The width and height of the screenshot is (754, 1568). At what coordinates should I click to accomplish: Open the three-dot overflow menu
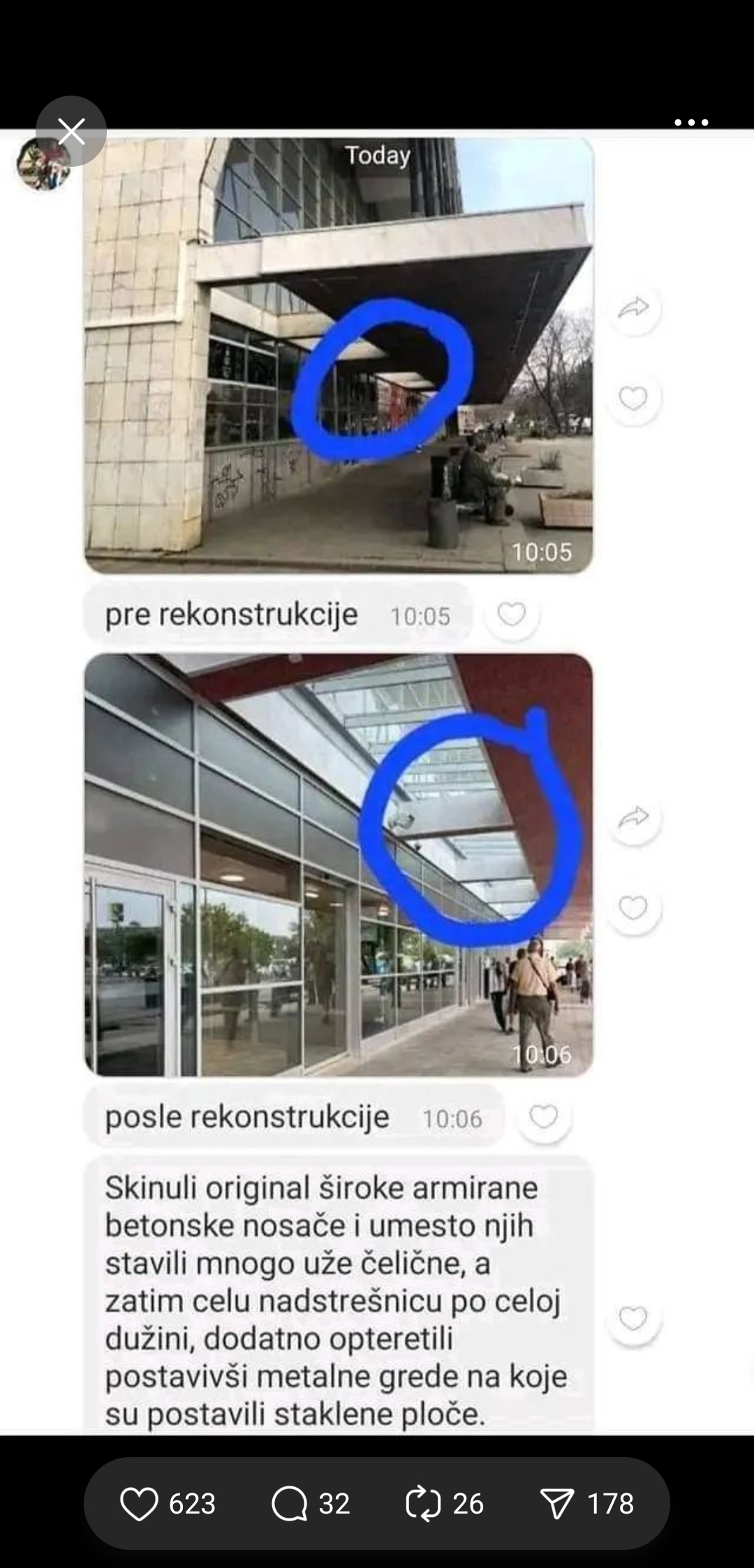691,123
